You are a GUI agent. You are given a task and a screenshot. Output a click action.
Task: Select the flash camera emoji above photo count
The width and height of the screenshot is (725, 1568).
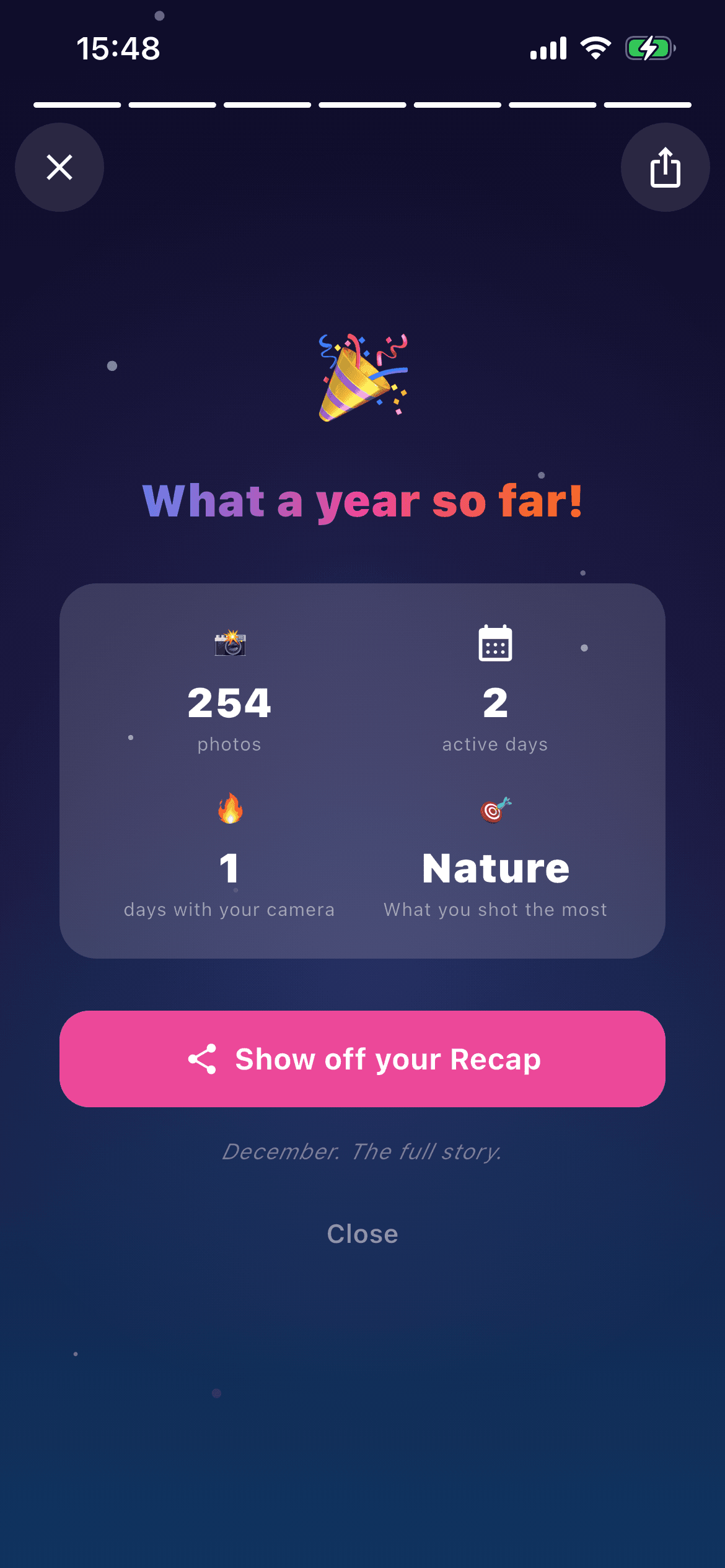coord(229,643)
